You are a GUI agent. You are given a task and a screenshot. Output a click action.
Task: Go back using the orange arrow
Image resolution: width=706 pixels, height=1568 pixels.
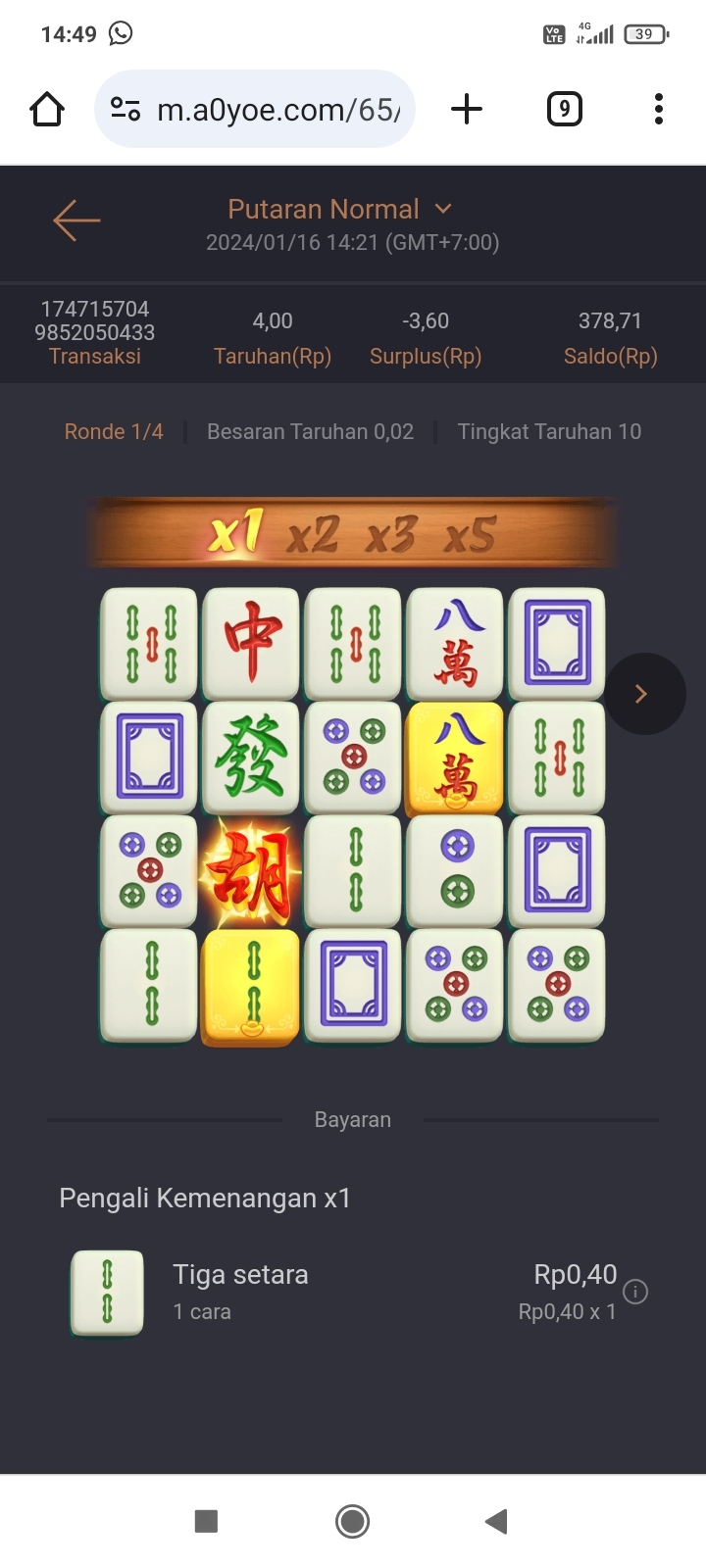coord(76,220)
